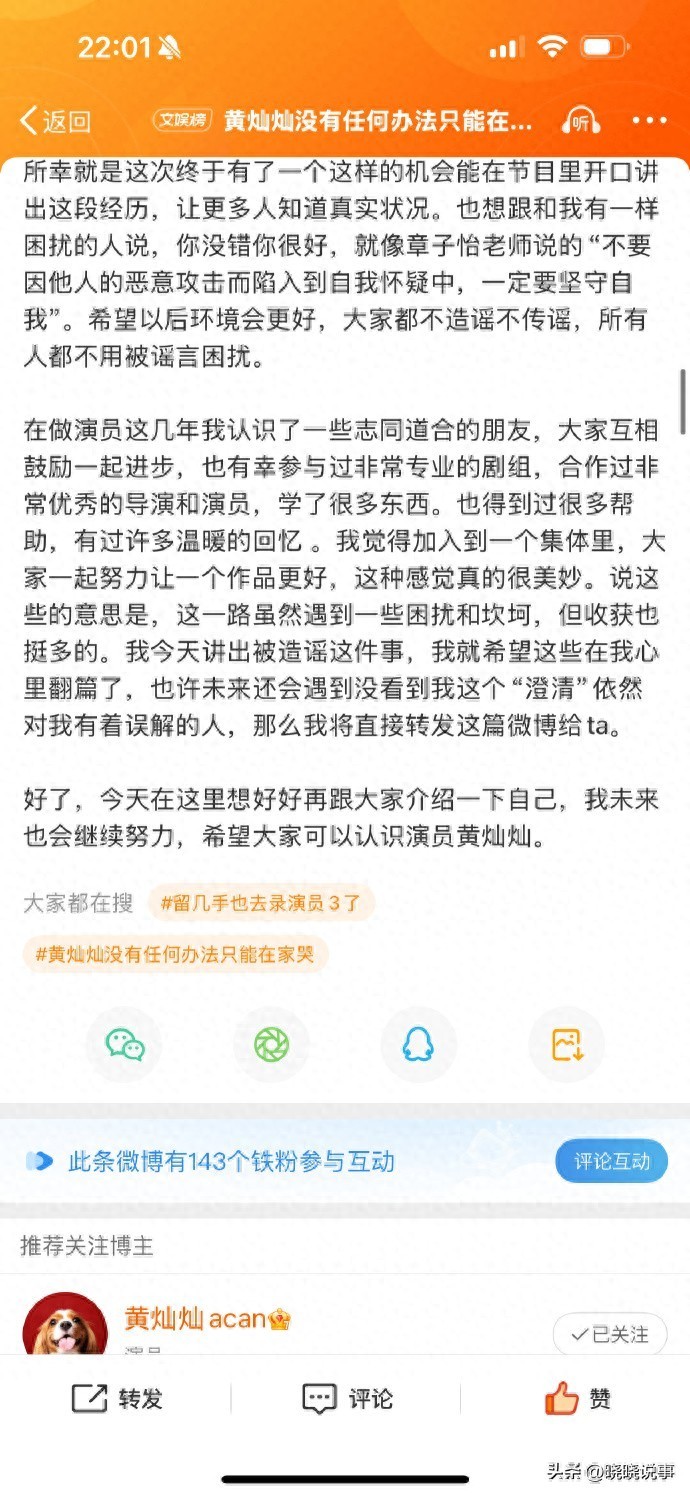Open the three-dot overflow menu
Viewport: 690px width, 1496px height.
(x=649, y=121)
